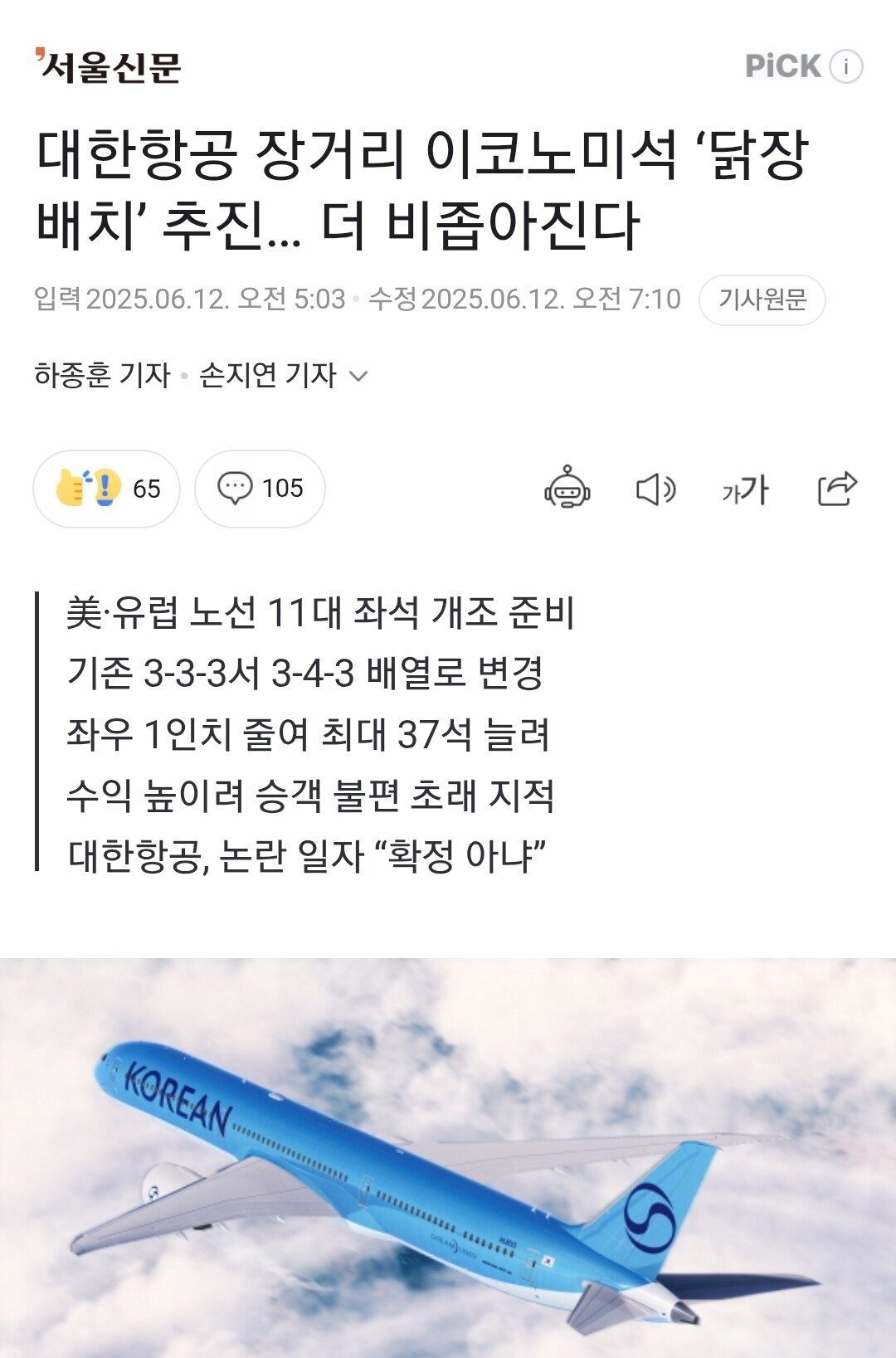This screenshot has width=896, height=1358.
Task: Open reporter 하종훈 기자's profile
Action: [x=102, y=375]
